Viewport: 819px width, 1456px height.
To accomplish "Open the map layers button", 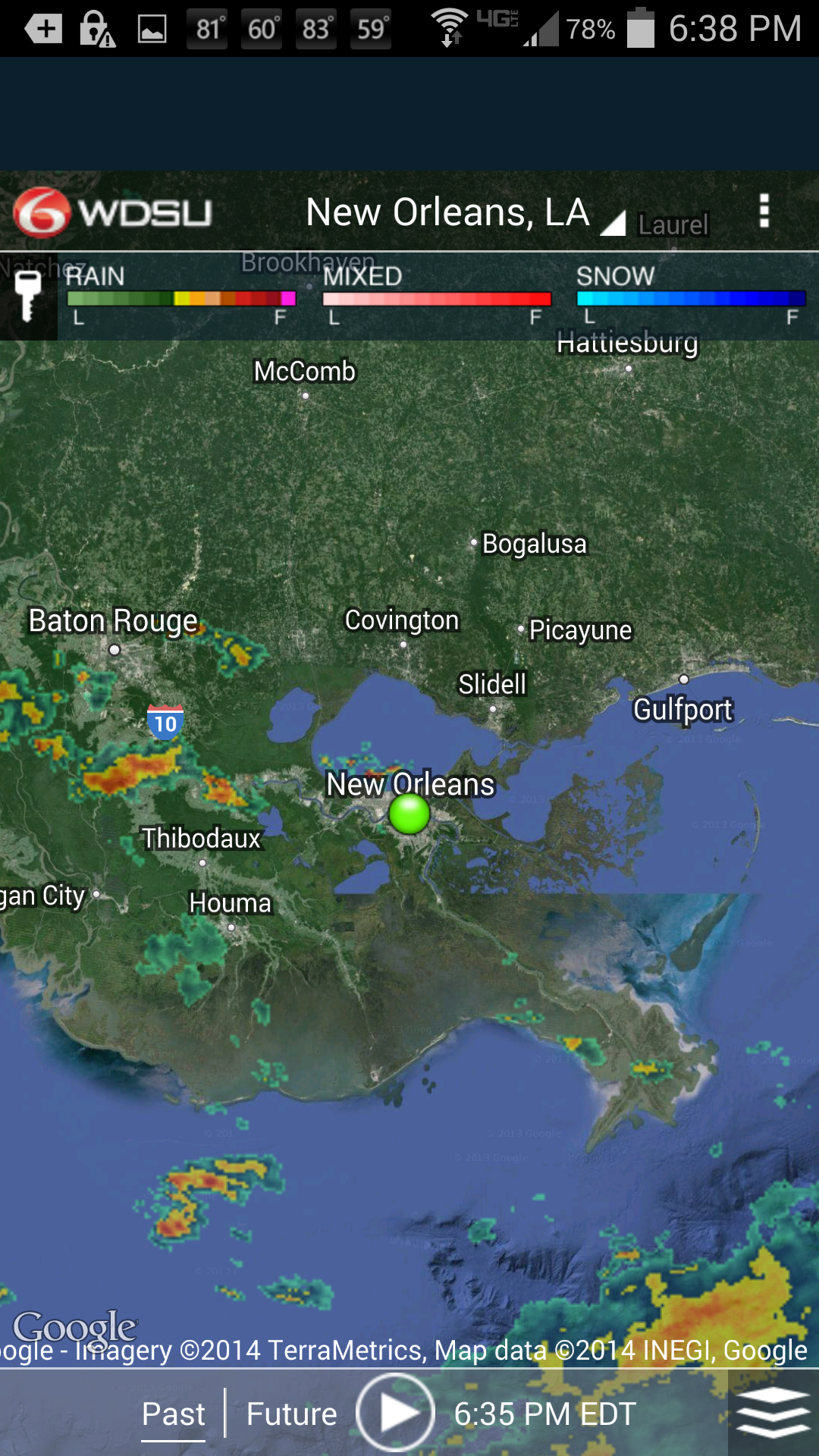I will tap(773, 1413).
